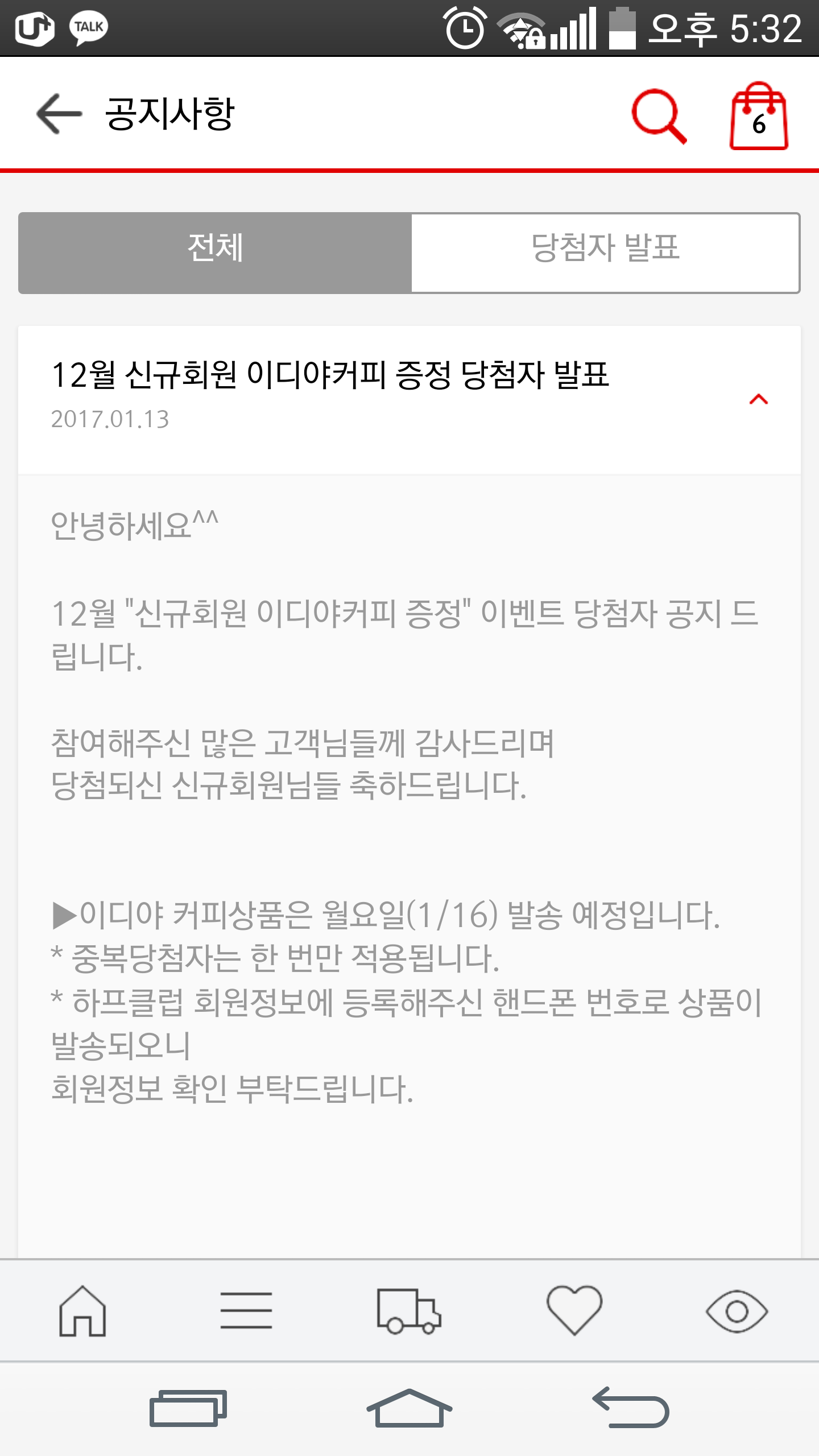819x1456 pixels.
Task: Collapse the 12월 신규회원 이디야커피 notice
Action: 758,399
